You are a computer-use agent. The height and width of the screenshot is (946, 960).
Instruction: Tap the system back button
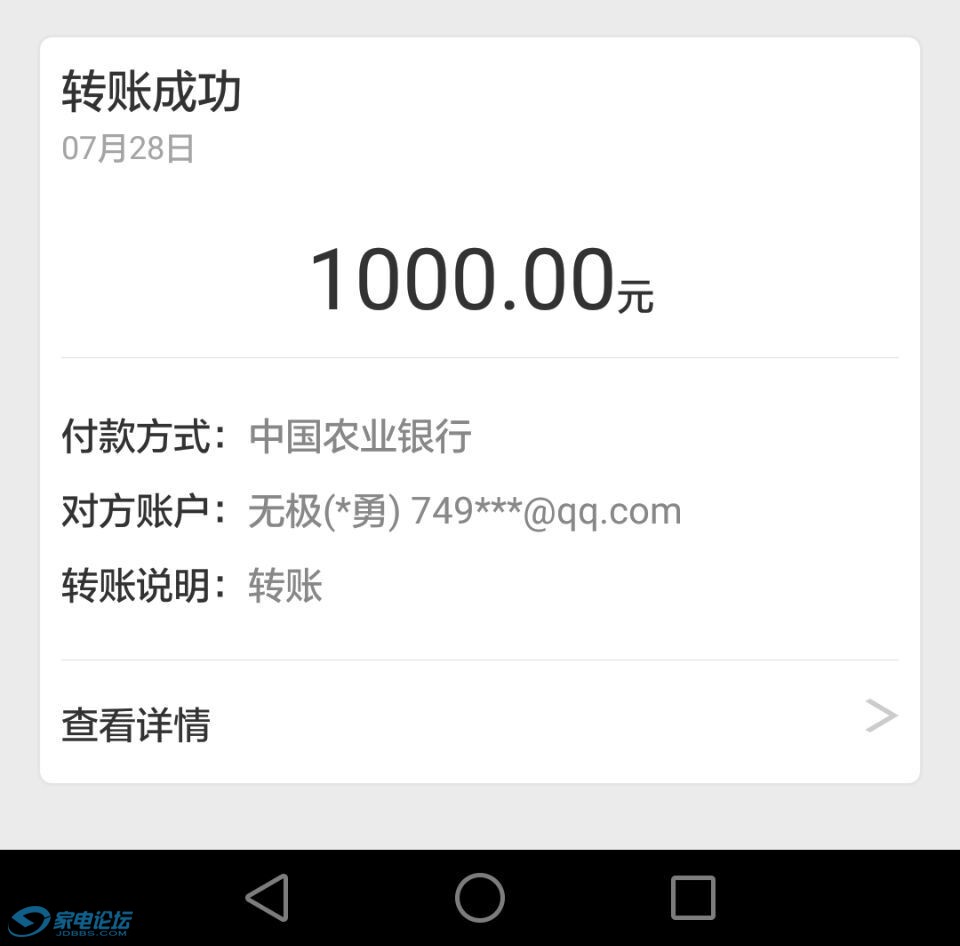pos(268,897)
